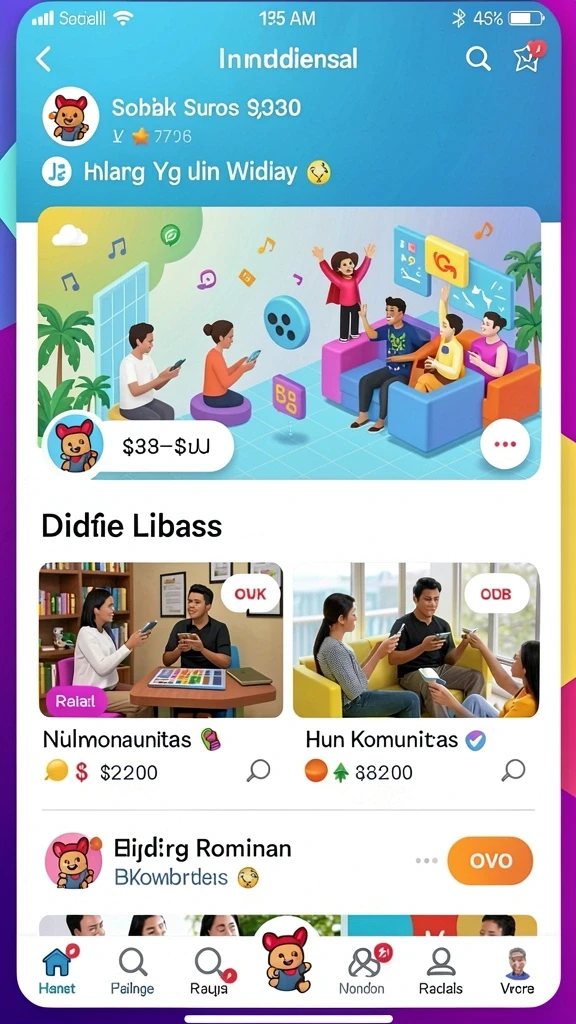Tap the center mascot button in bottom bar

coord(287,960)
